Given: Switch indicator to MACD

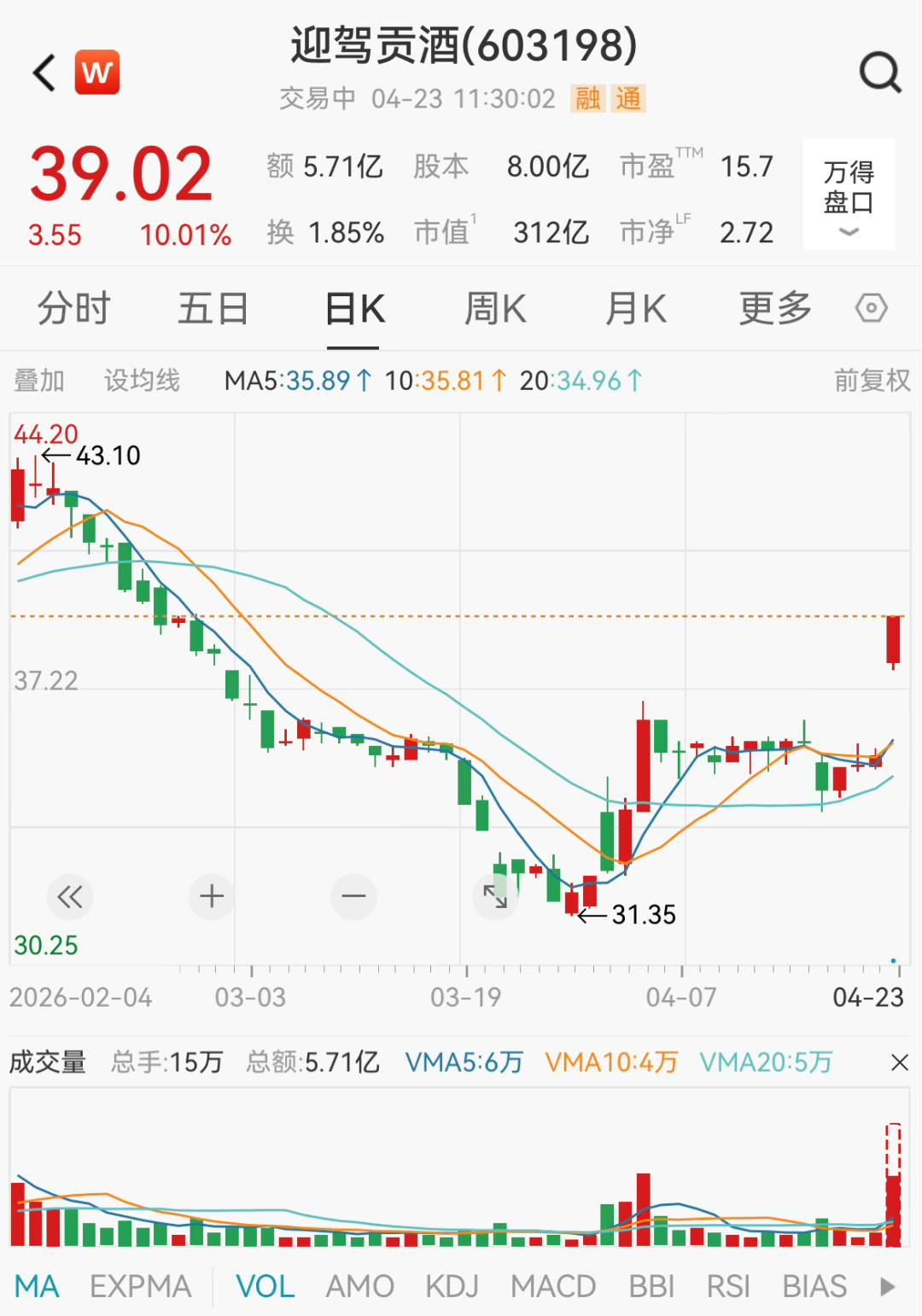Looking at the screenshot, I should (x=552, y=1286).
